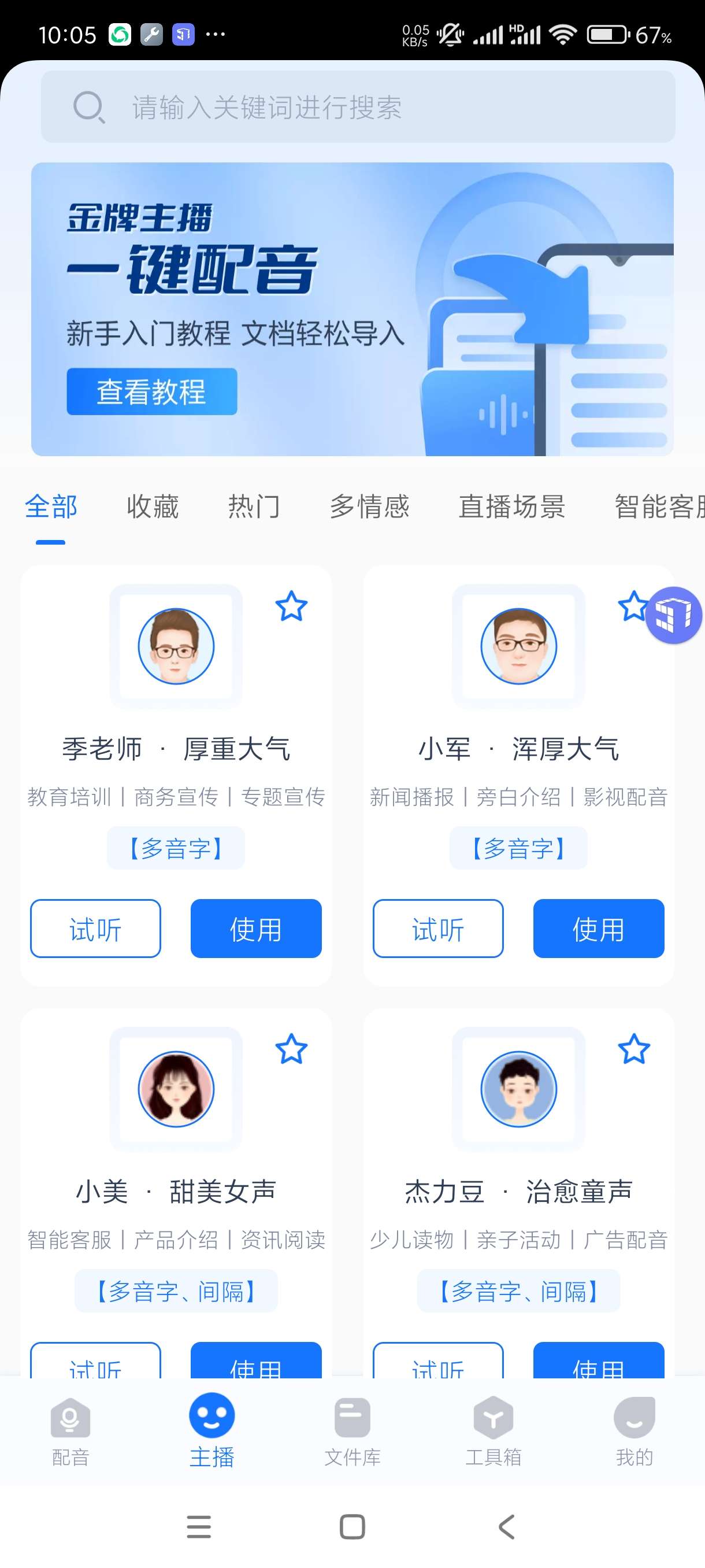705x1568 pixels.
Task: Preview 季老师 voice with 试听
Action: [x=95, y=929]
